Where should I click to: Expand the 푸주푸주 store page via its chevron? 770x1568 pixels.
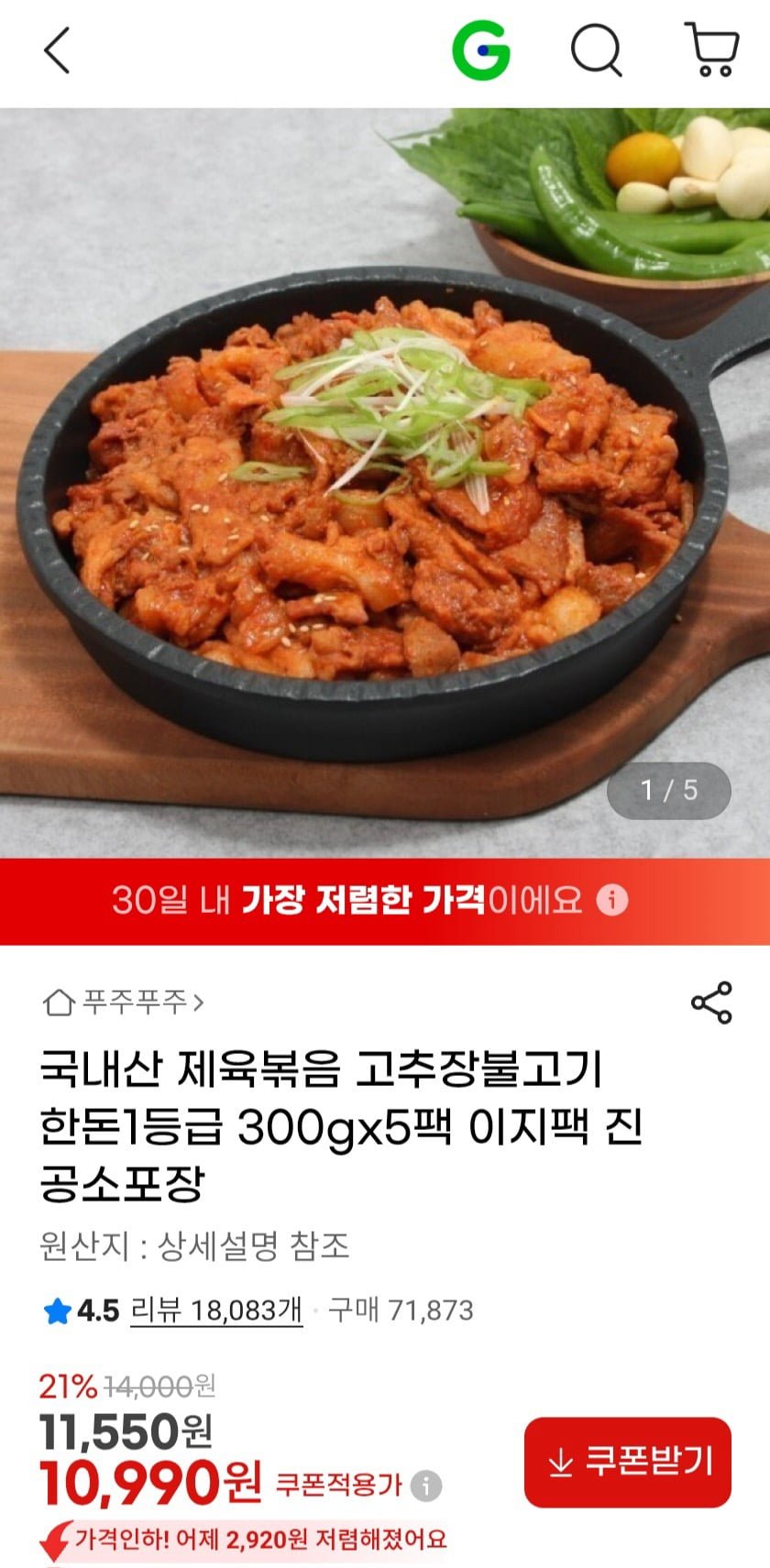click(x=200, y=1003)
